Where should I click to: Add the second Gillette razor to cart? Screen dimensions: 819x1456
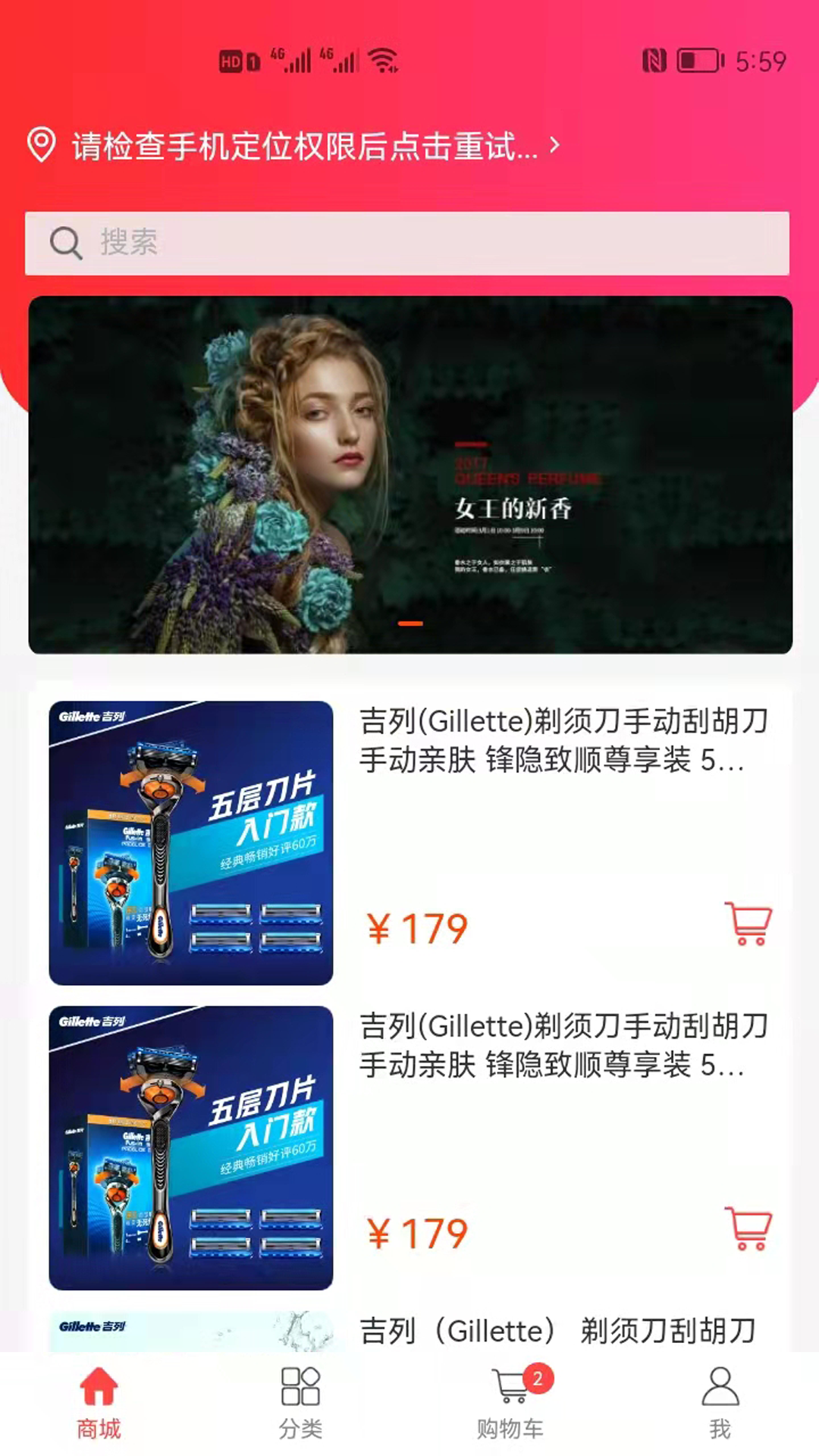point(748,1228)
